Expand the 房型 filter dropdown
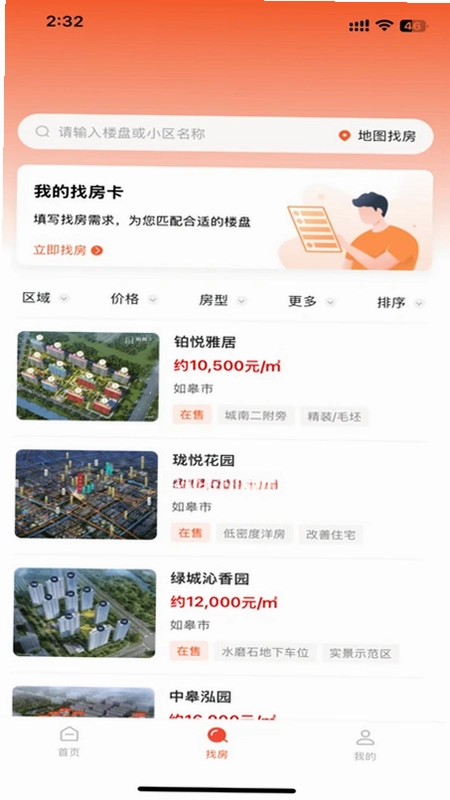The width and height of the screenshot is (450, 800). [223, 301]
